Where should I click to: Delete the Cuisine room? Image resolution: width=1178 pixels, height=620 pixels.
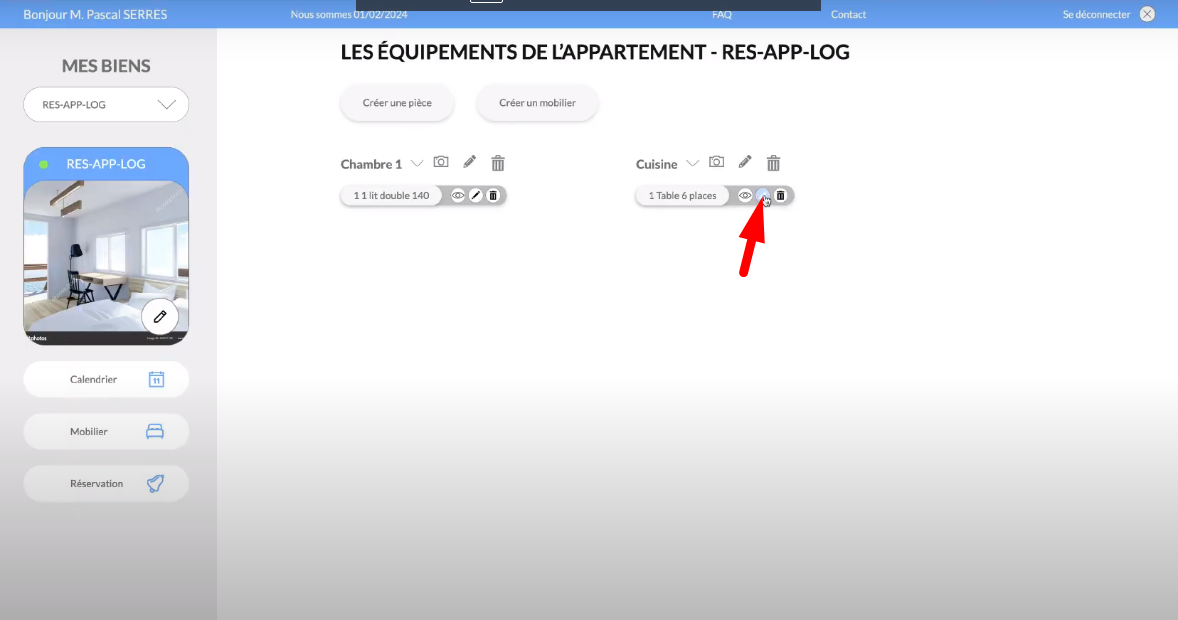click(x=773, y=163)
